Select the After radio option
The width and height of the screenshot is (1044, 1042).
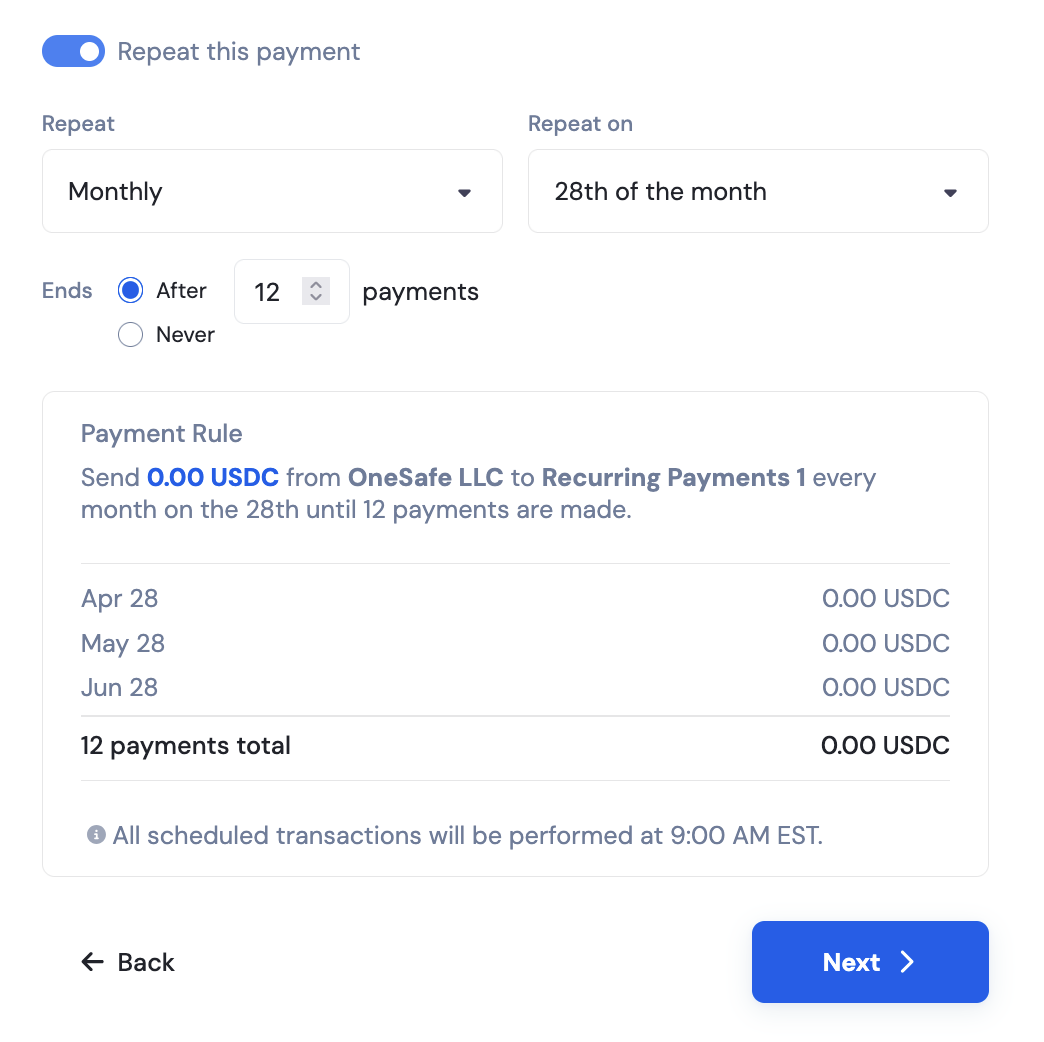[131, 291]
